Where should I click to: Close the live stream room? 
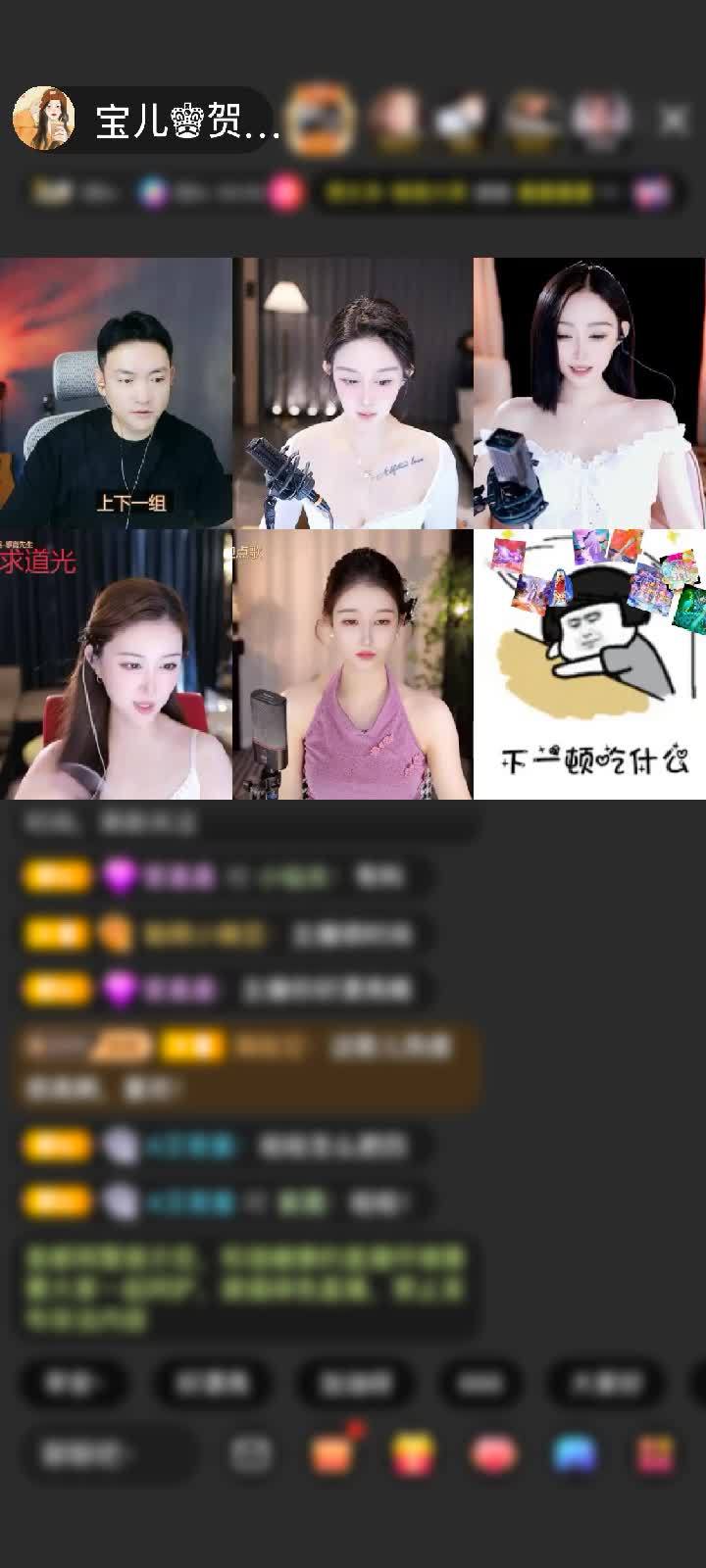(x=674, y=120)
